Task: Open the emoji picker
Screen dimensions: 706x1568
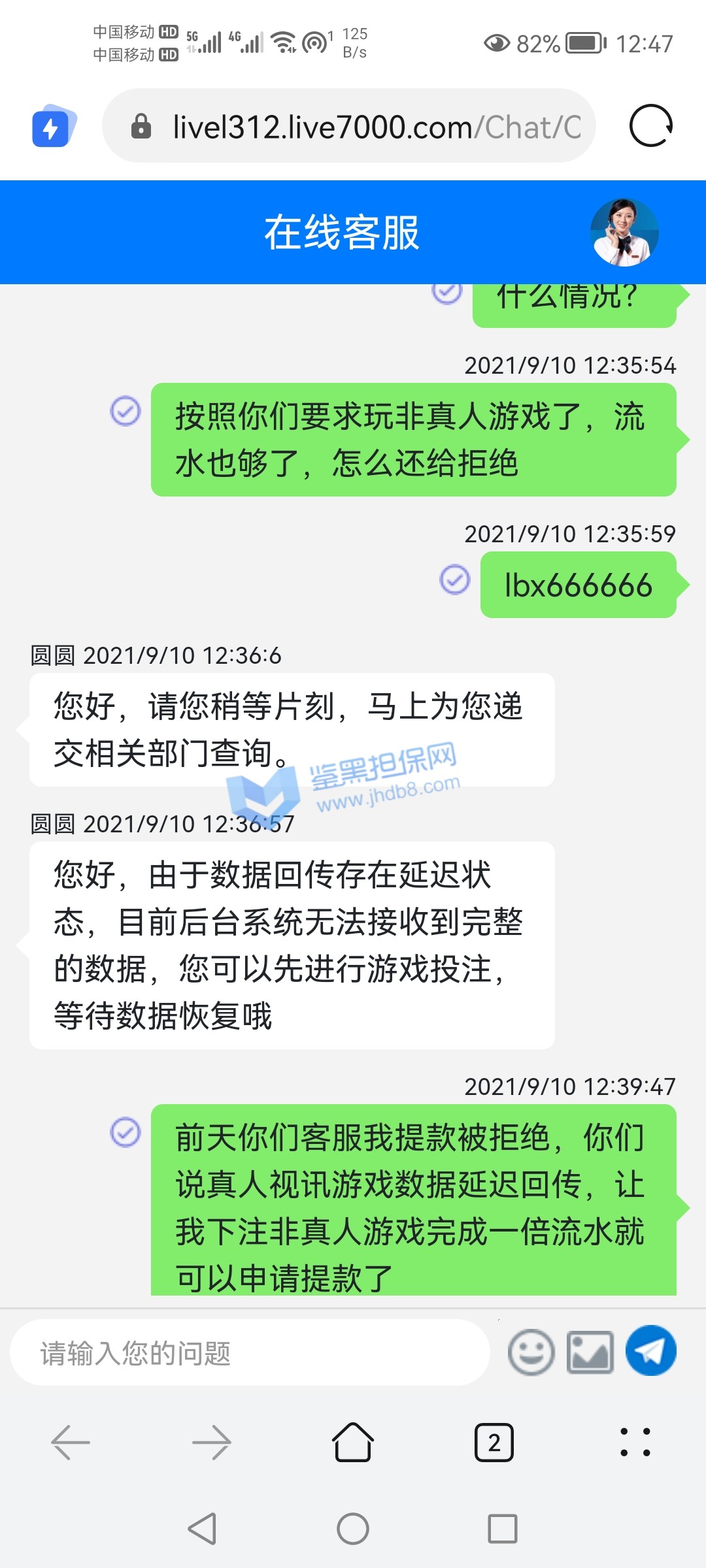Action: coord(531,1352)
